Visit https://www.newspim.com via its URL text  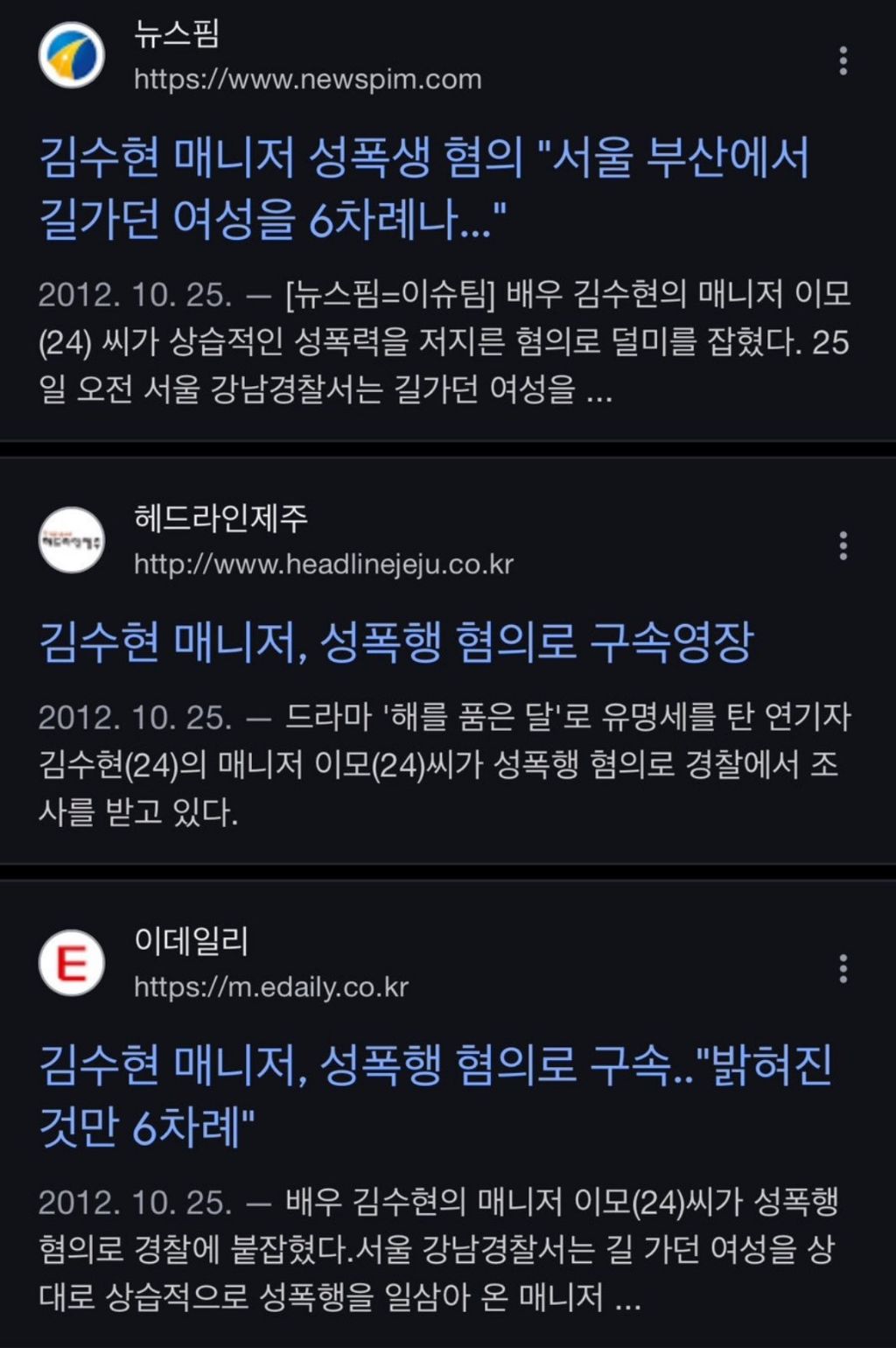[304, 79]
